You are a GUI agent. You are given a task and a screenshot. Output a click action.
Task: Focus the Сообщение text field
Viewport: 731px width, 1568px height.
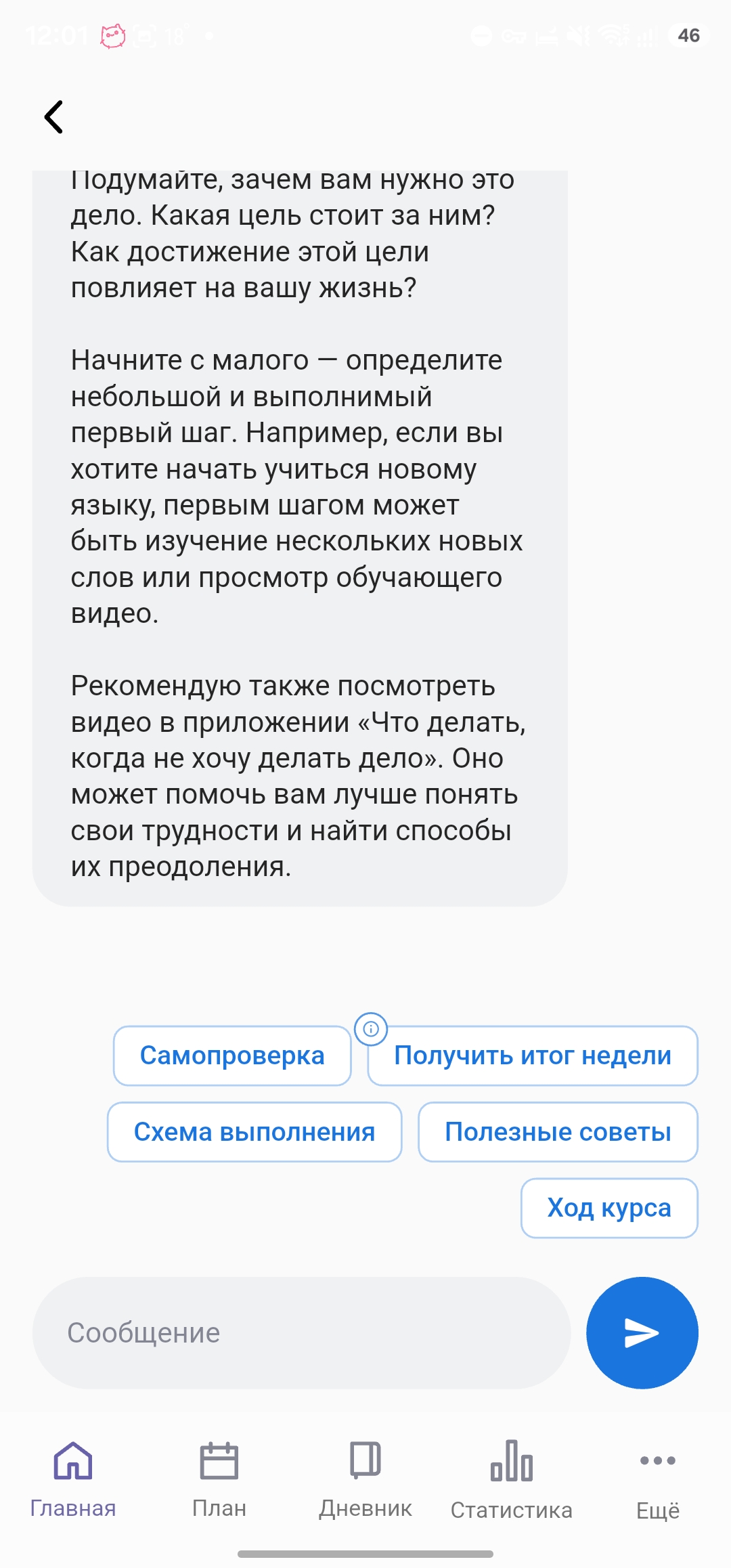[x=301, y=1333]
